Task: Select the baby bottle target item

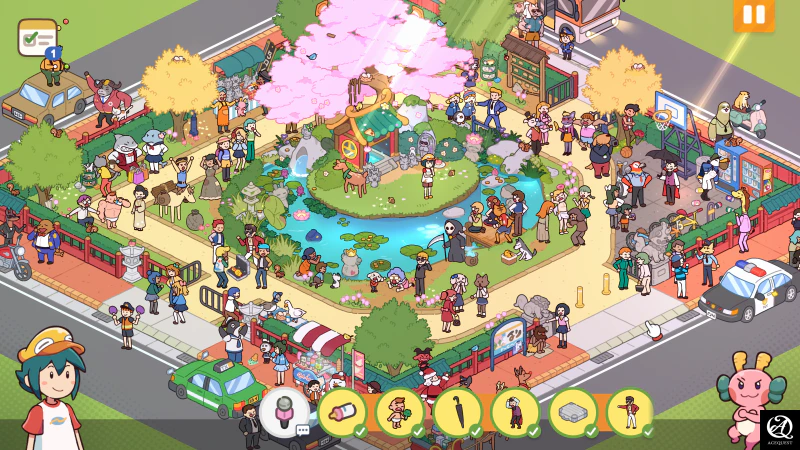Action: click(x=343, y=412)
